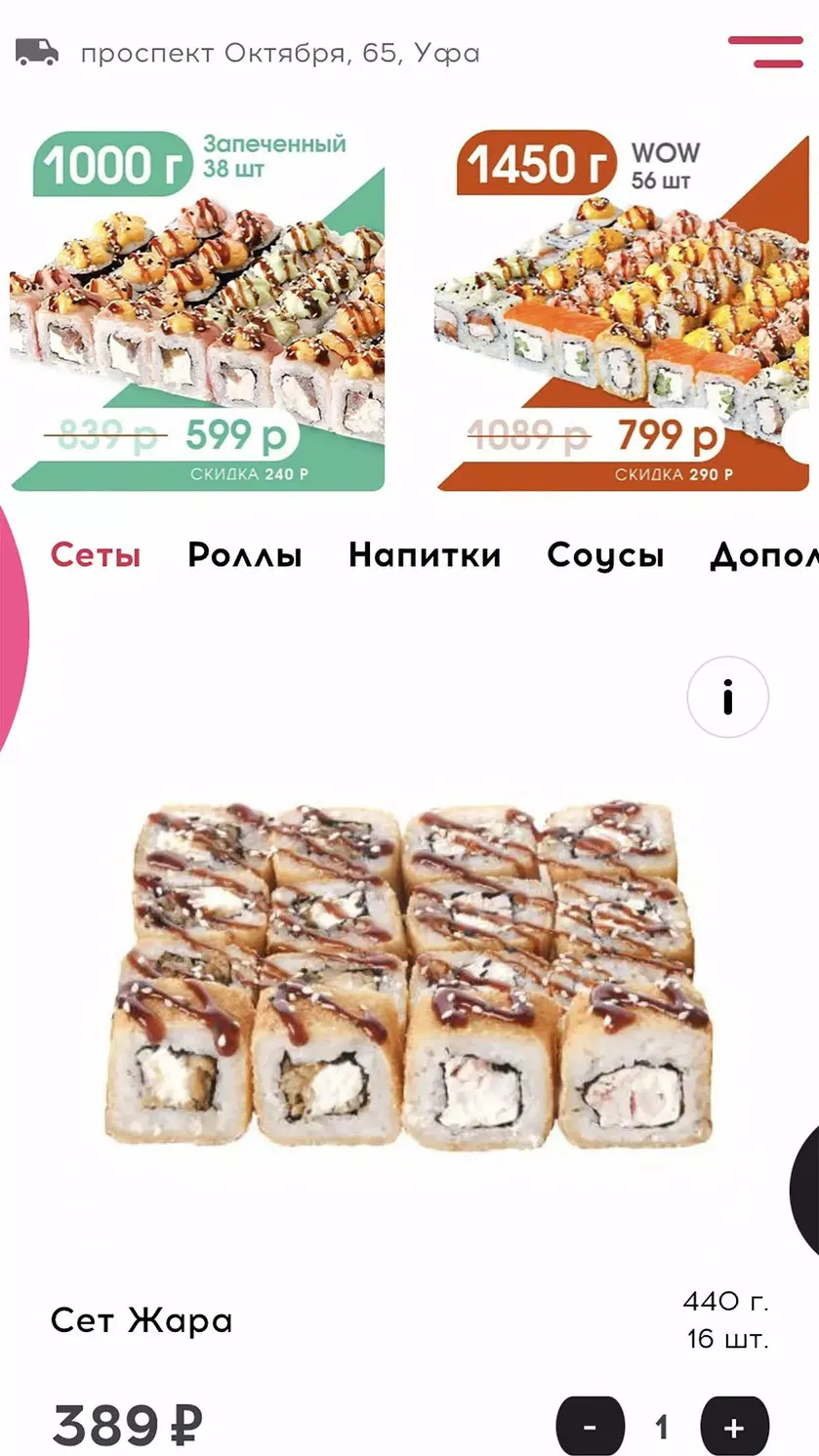This screenshot has height=1456, width=819.
Task: Switch to the Роллы category
Action: click(x=245, y=555)
